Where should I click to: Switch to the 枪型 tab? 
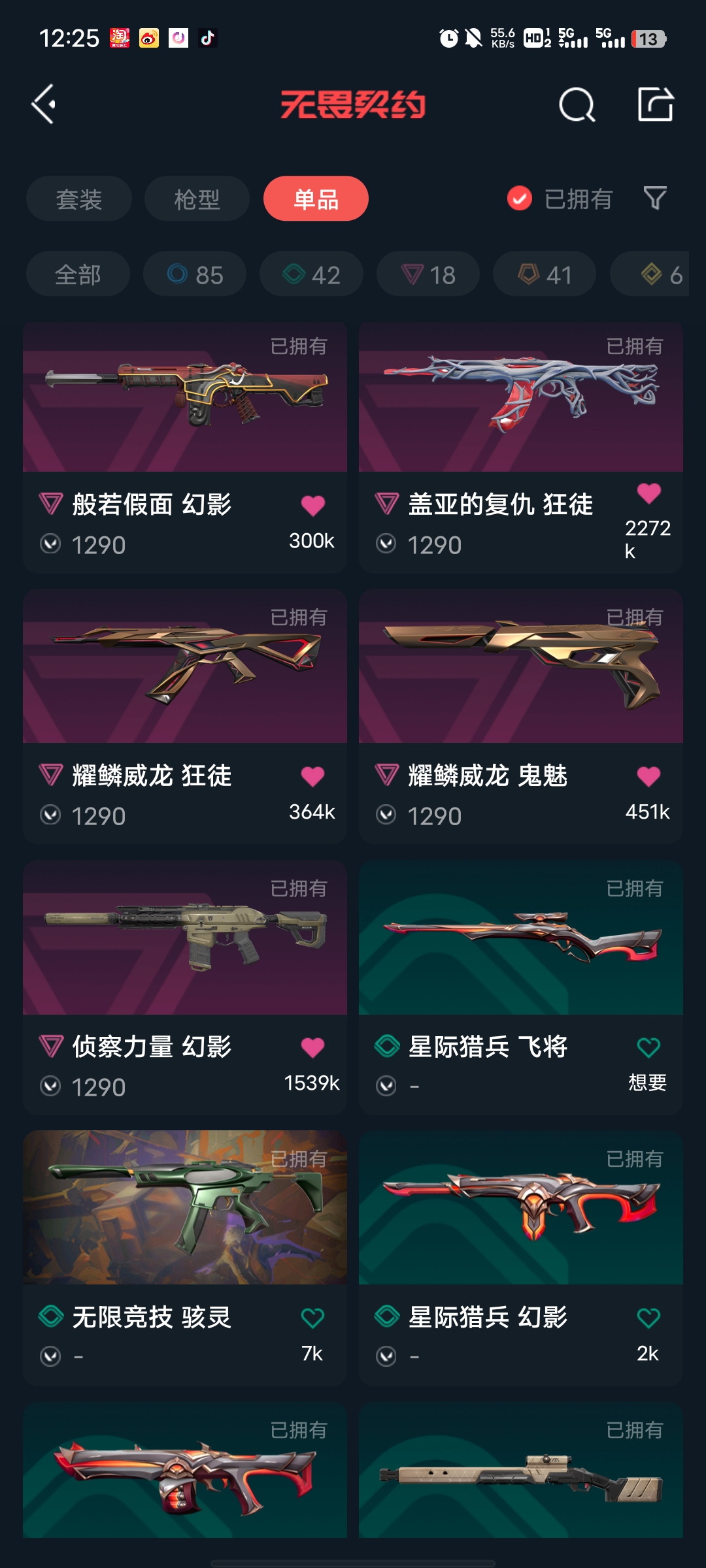click(x=197, y=199)
